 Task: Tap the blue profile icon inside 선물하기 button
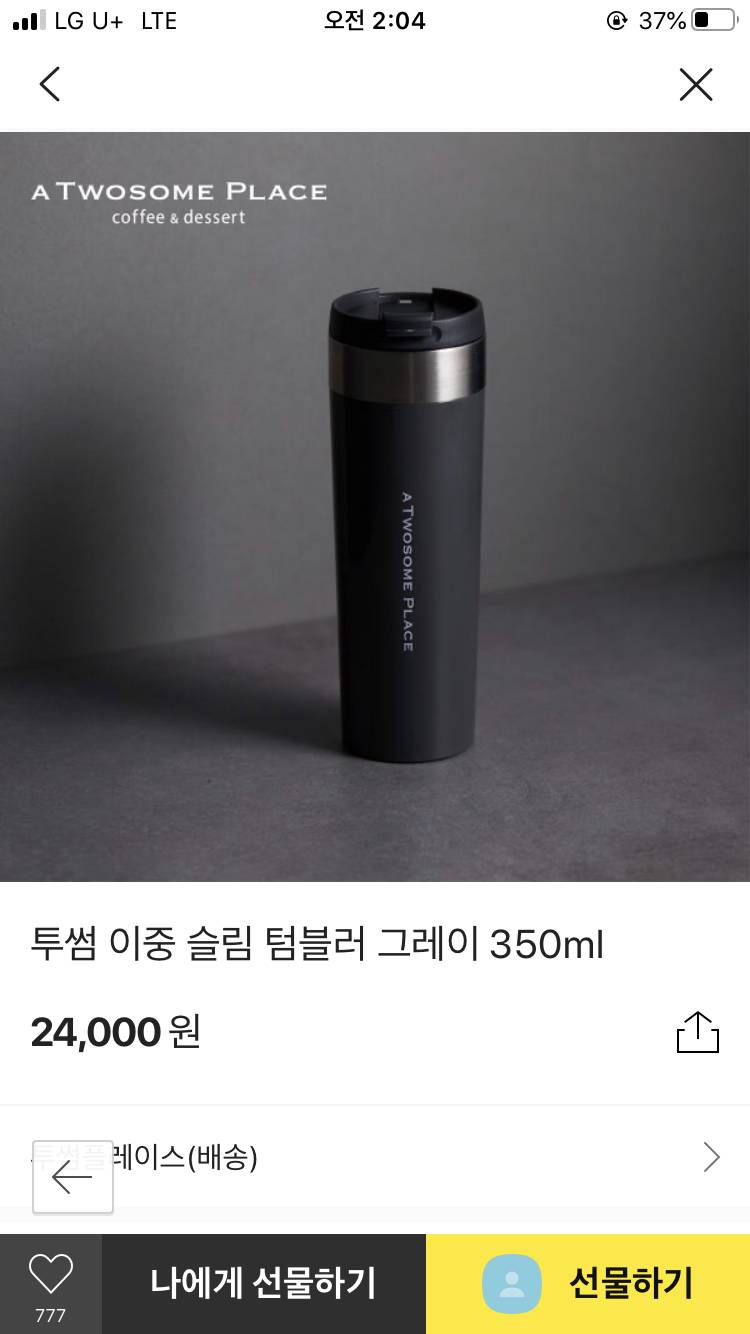tap(511, 1284)
